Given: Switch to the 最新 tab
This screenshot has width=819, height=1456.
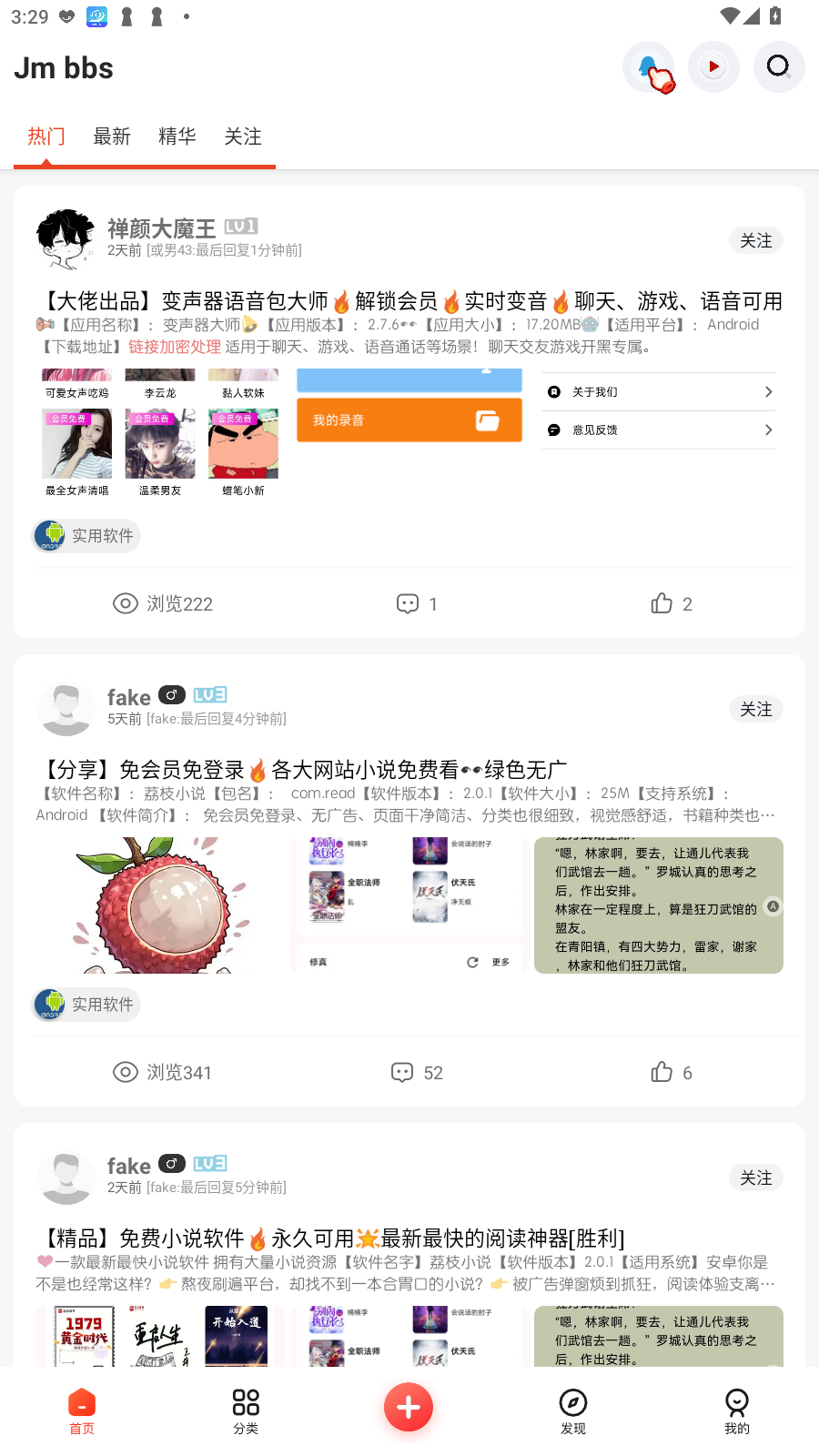Looking at the screenshot, I should click(112, 136).
